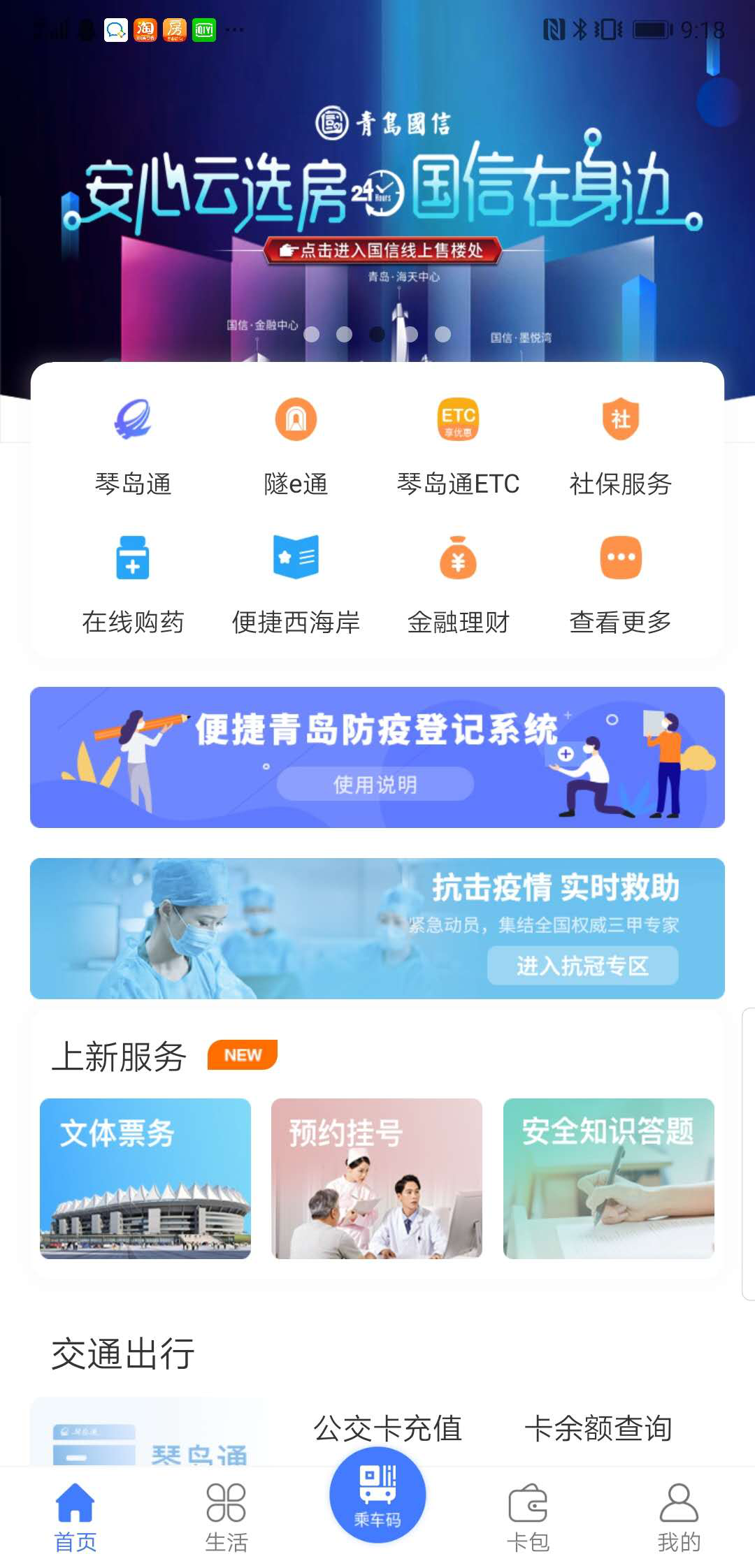Switch to the 卡包 tab
Image resolution: width=755 pixels, height=1568 pixels.
[528, 1518]
